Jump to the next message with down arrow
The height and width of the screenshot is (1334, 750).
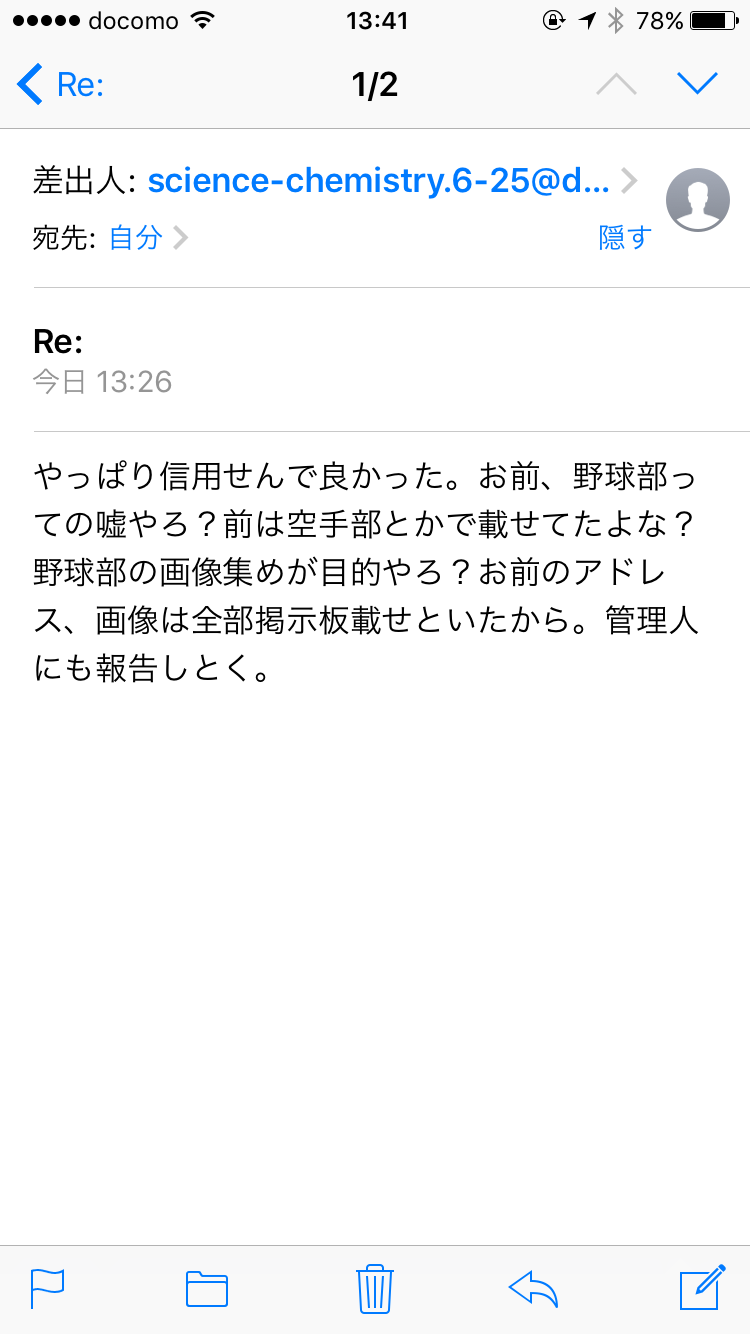click(x=697, y=84)
